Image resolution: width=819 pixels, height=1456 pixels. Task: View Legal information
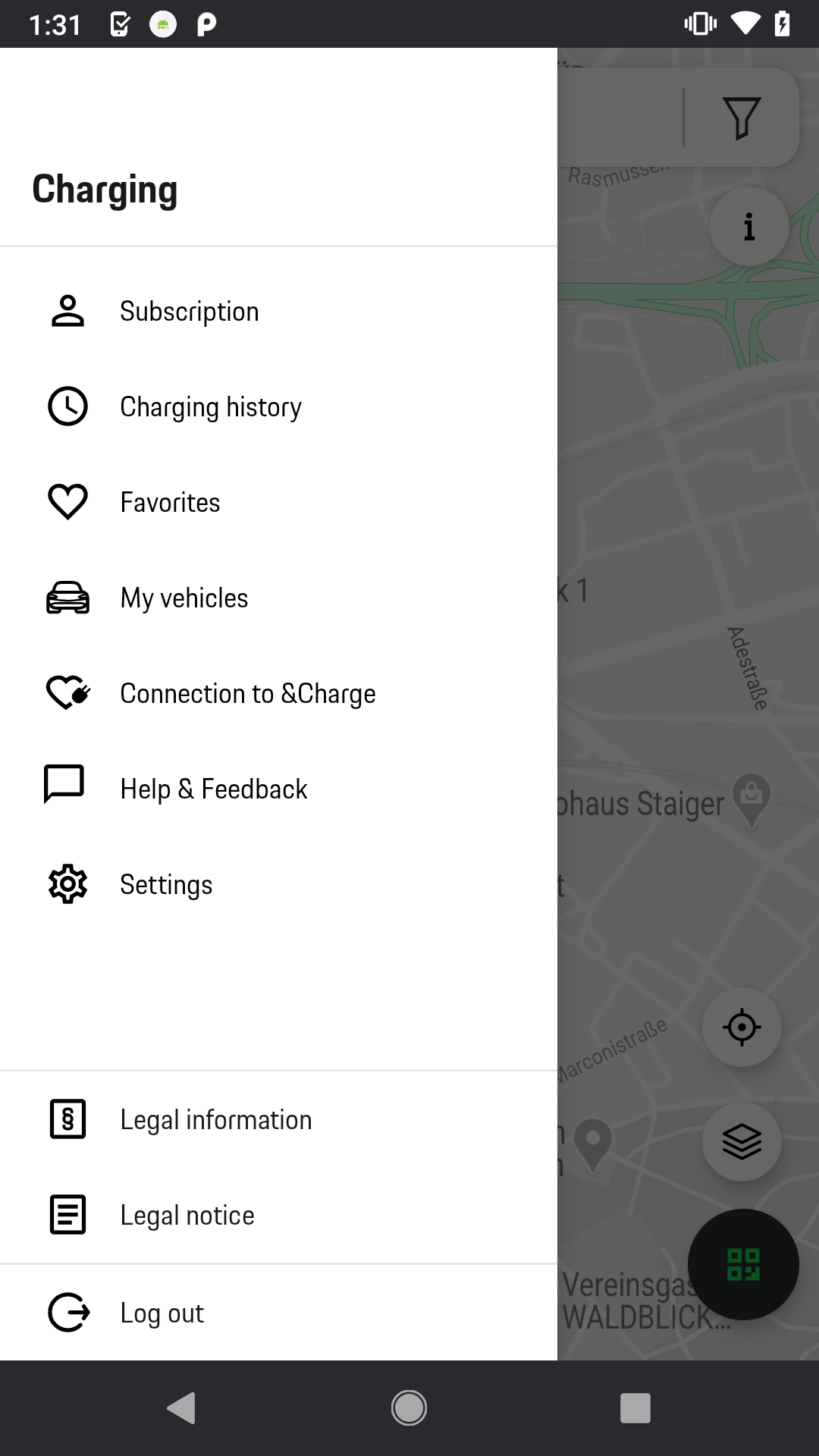pos(215,1120)
